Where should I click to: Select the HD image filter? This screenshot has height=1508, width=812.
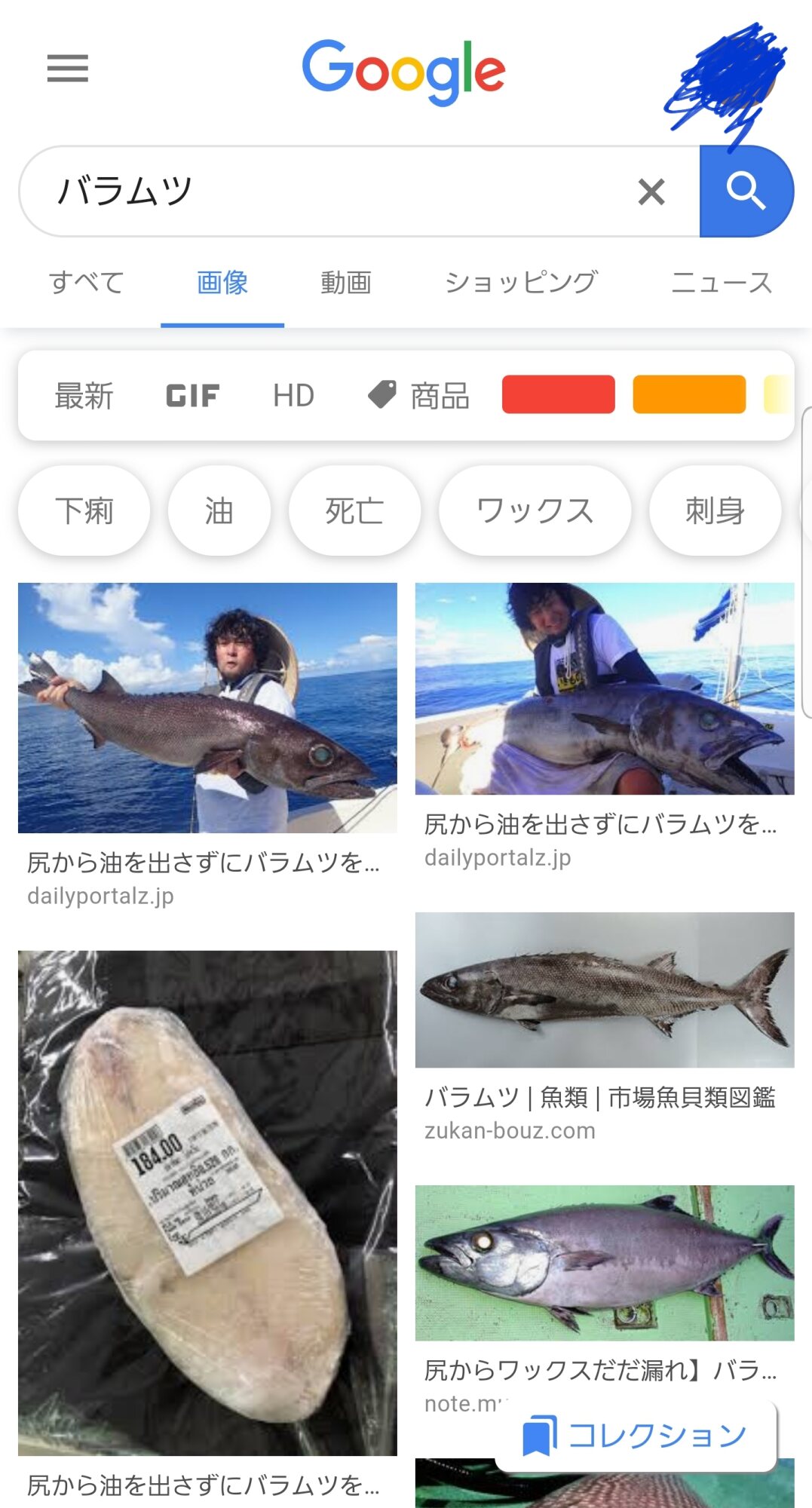click(293, 396)
